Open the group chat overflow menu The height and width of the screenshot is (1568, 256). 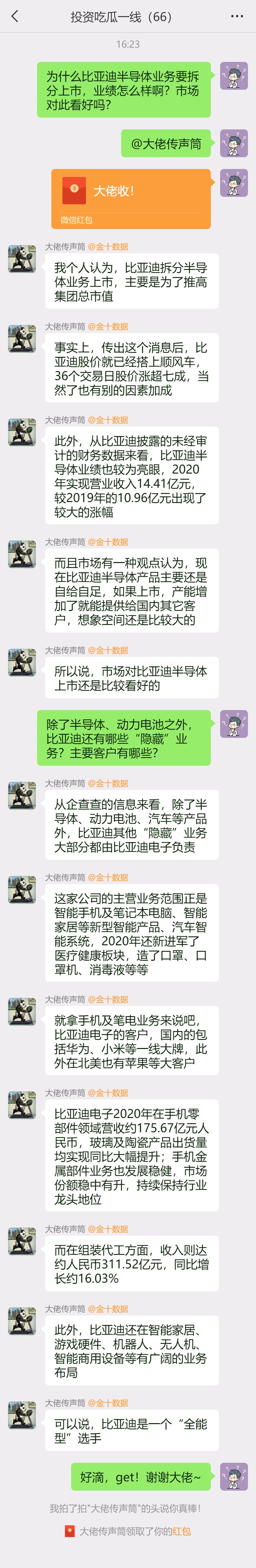(x=237, y=16)
